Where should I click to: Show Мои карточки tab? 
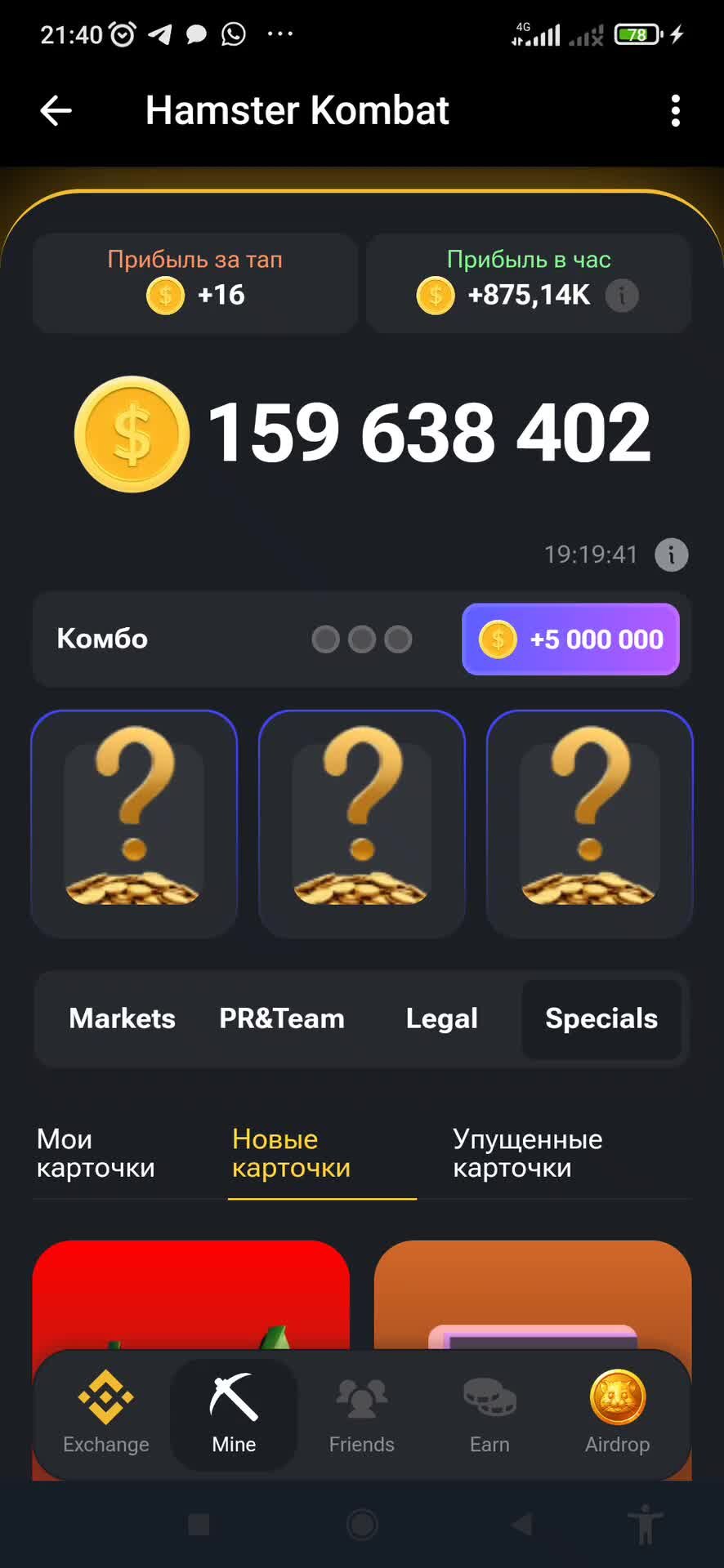click(x=96, y=1154)
